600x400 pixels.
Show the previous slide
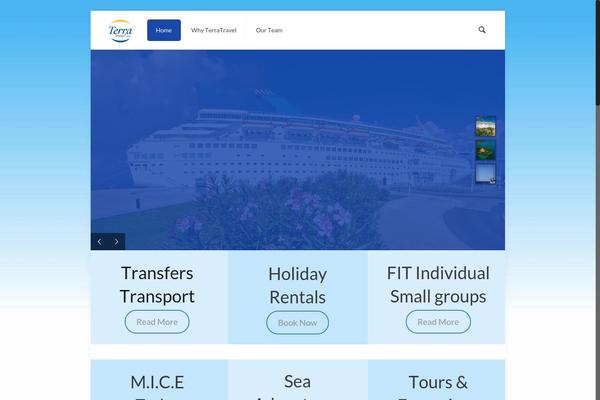(99, 241)
